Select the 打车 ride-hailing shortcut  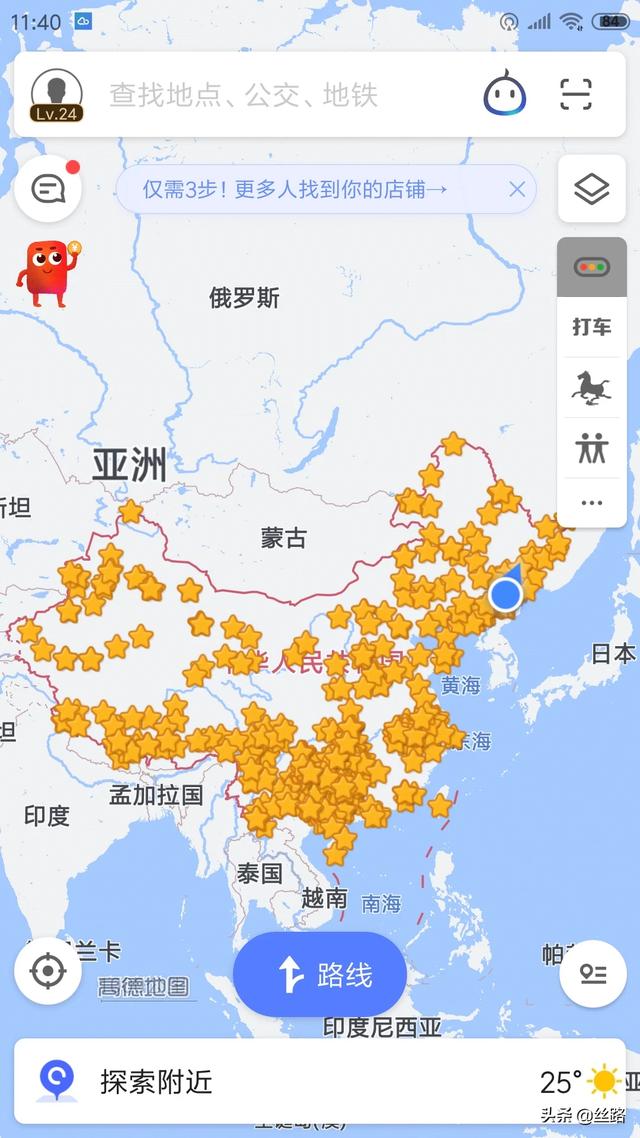tap(591, 327)
